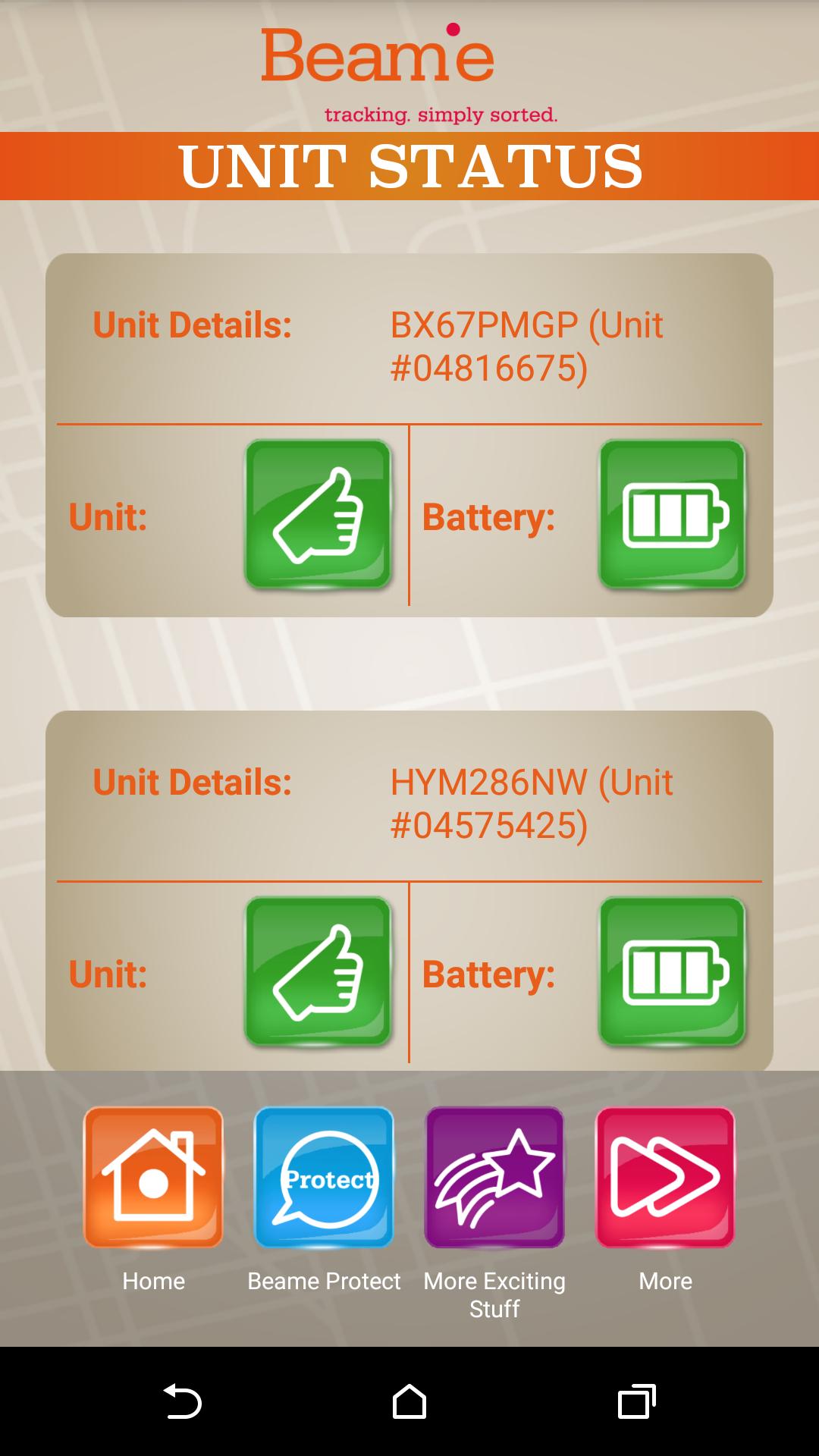This screenshot has height=1456, width=819.
Task: Select the UNIT STATUS header banner
Action: point(409,165)
